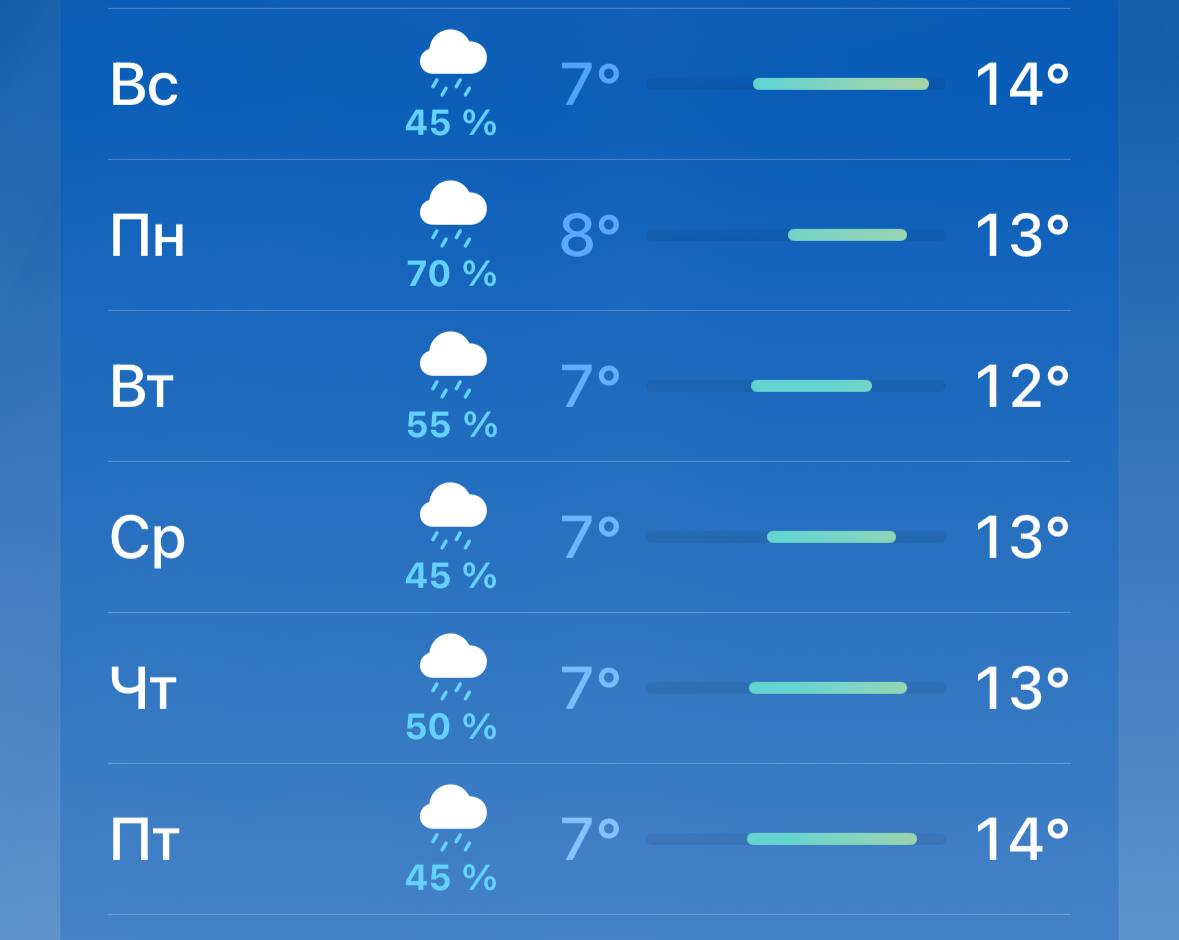Image resolution: width=1179 pixels, height=940 pixels.
Task: Open the forecast for Вс
Action: tap(588, 84)
